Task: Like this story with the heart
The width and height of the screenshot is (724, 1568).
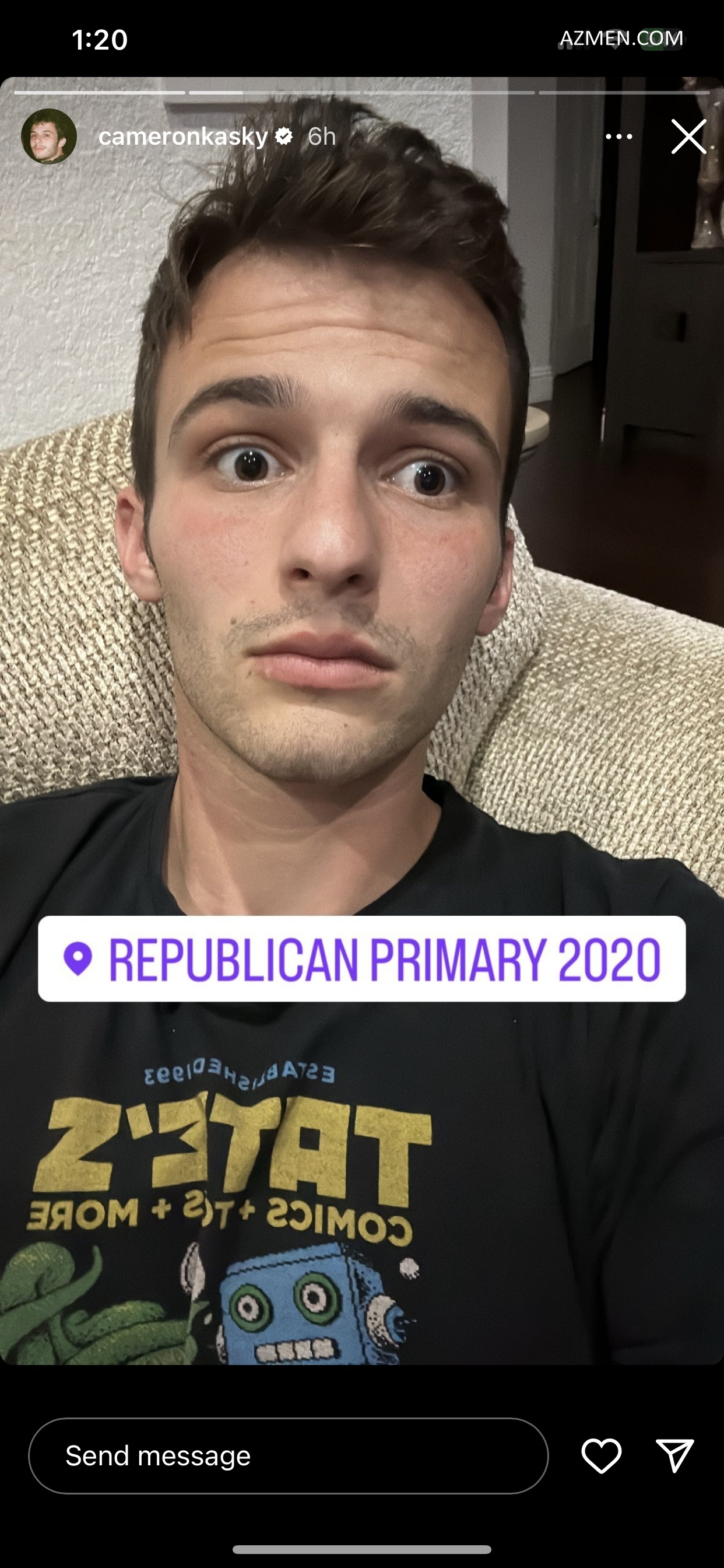Action: [601, 1456]
